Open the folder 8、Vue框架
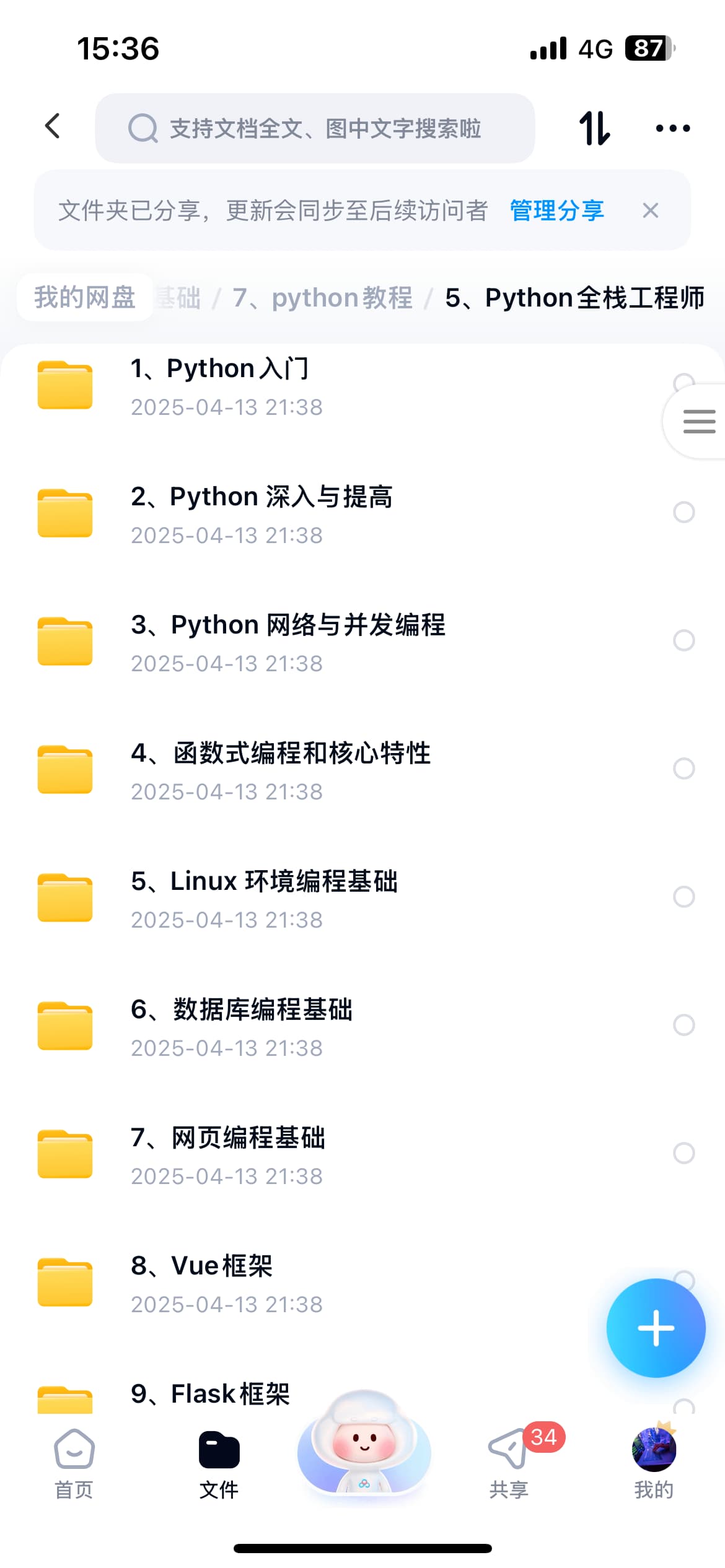 click(202, 1283)
